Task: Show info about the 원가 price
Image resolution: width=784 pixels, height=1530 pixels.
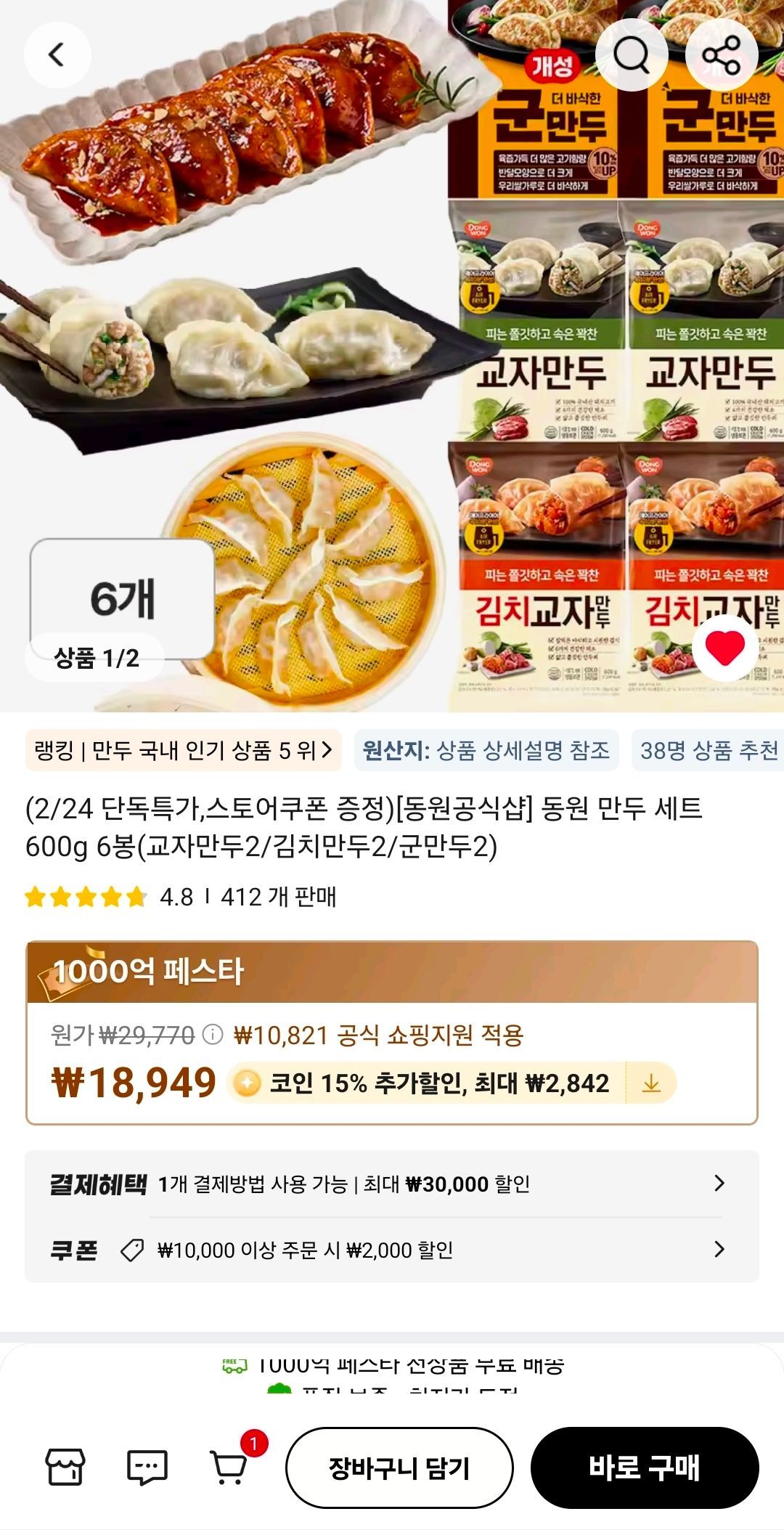Action: [x=213, y=1034]
